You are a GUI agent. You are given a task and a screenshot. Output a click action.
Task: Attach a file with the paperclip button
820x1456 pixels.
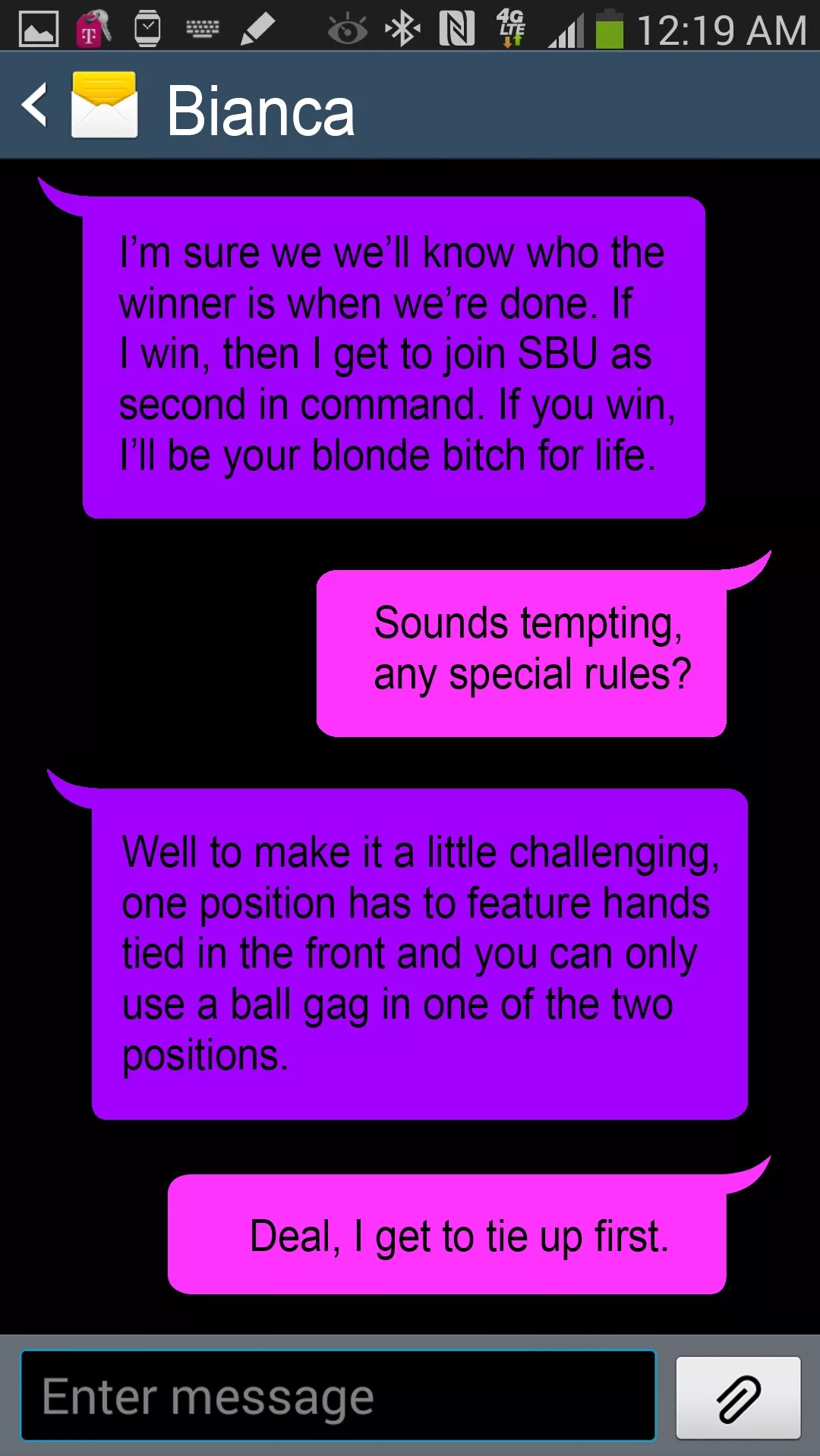pyautogui.click(x=738, y=1398)
